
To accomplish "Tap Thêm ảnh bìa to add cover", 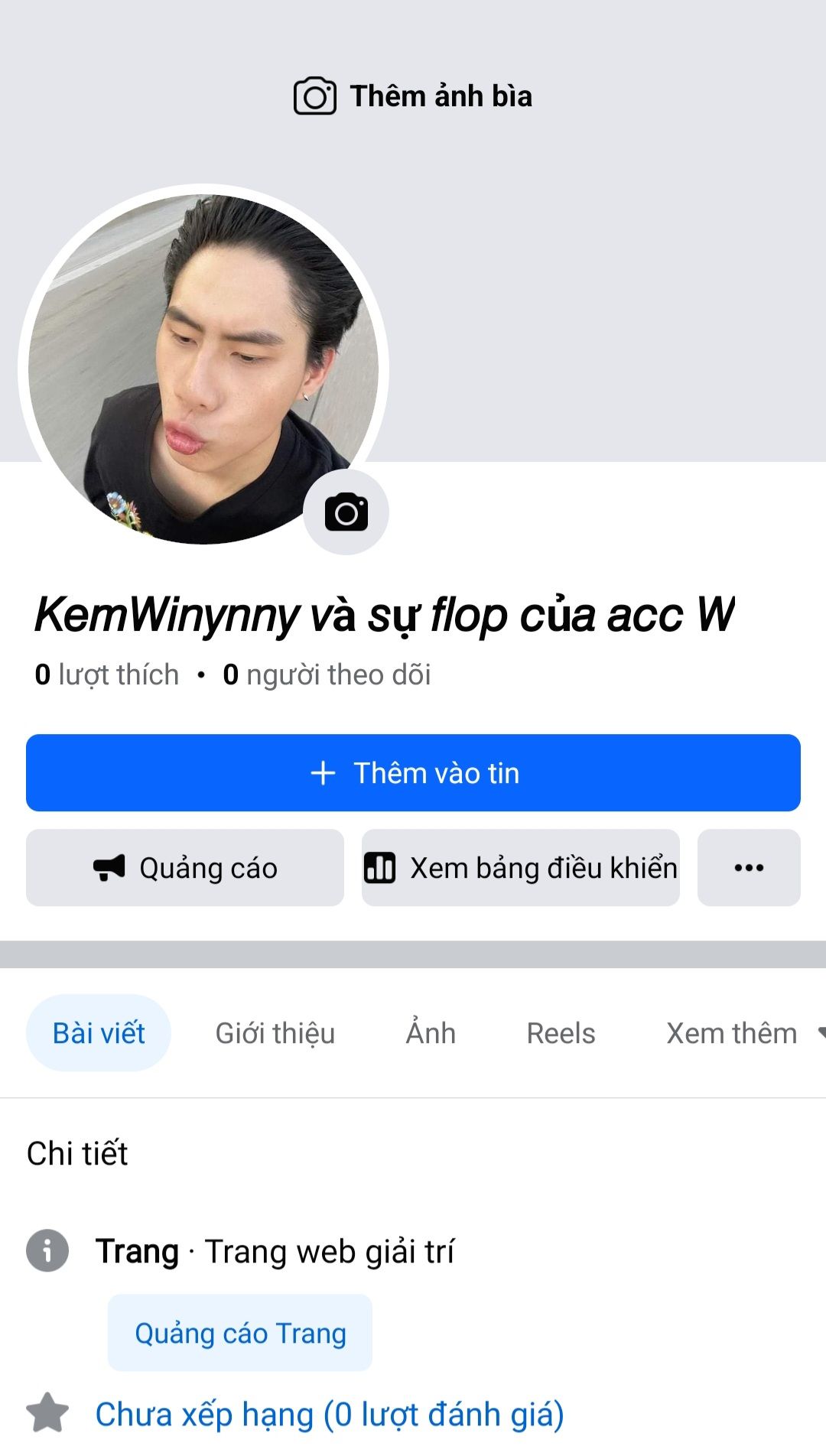I will click(x=413, y=96).
